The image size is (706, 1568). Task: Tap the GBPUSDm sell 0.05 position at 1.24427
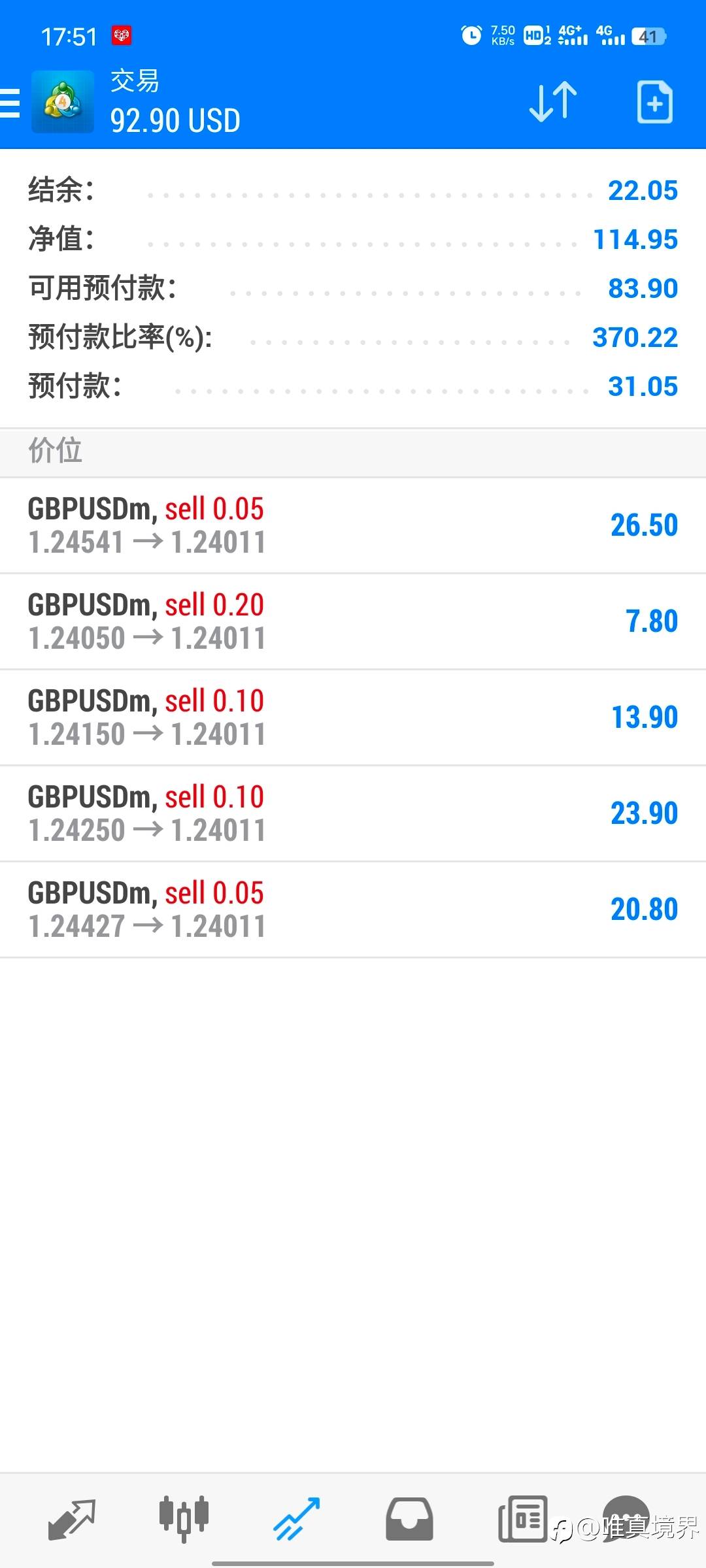point(353,909)
